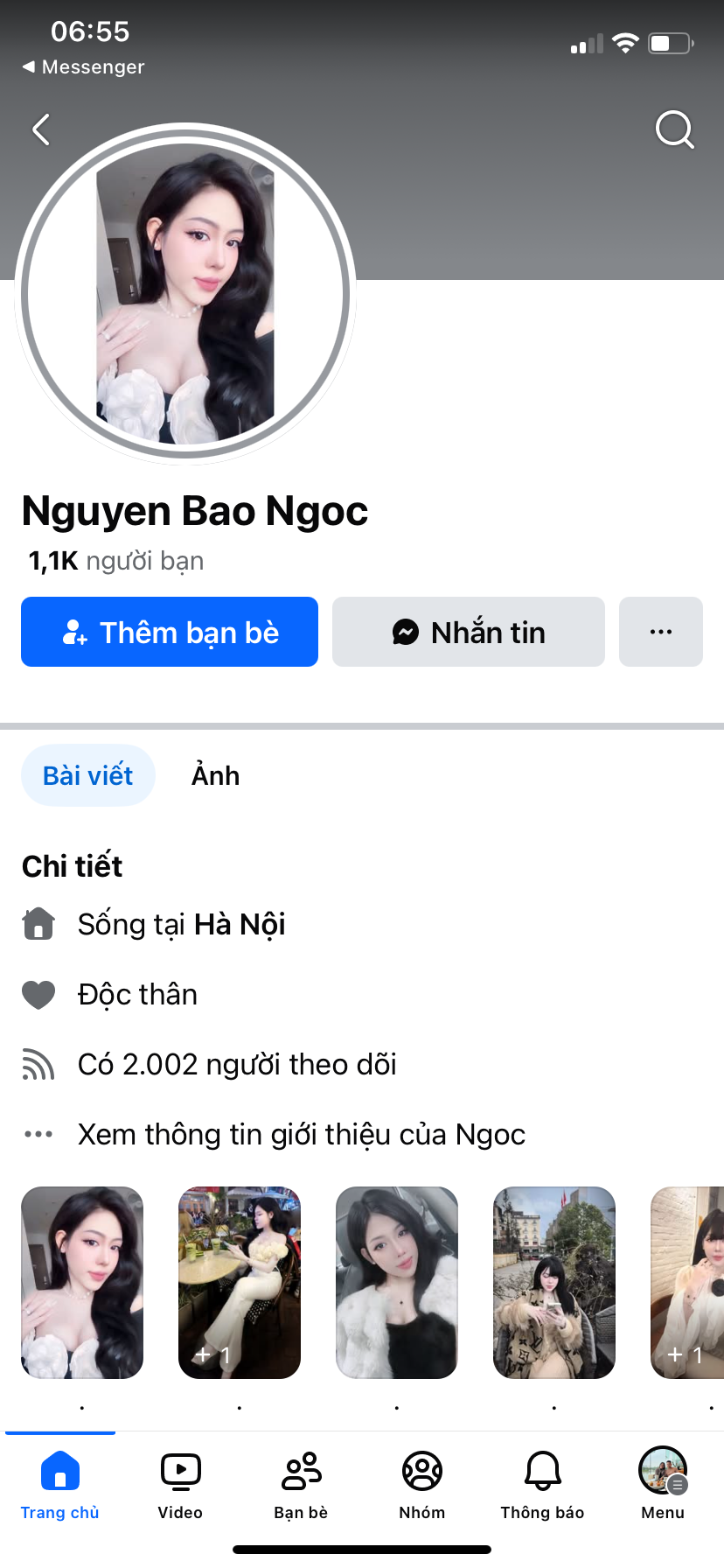Screen dimensions: 724x1568
Task: Open the café photo with +1 overlay
Action: (240, 1282)
